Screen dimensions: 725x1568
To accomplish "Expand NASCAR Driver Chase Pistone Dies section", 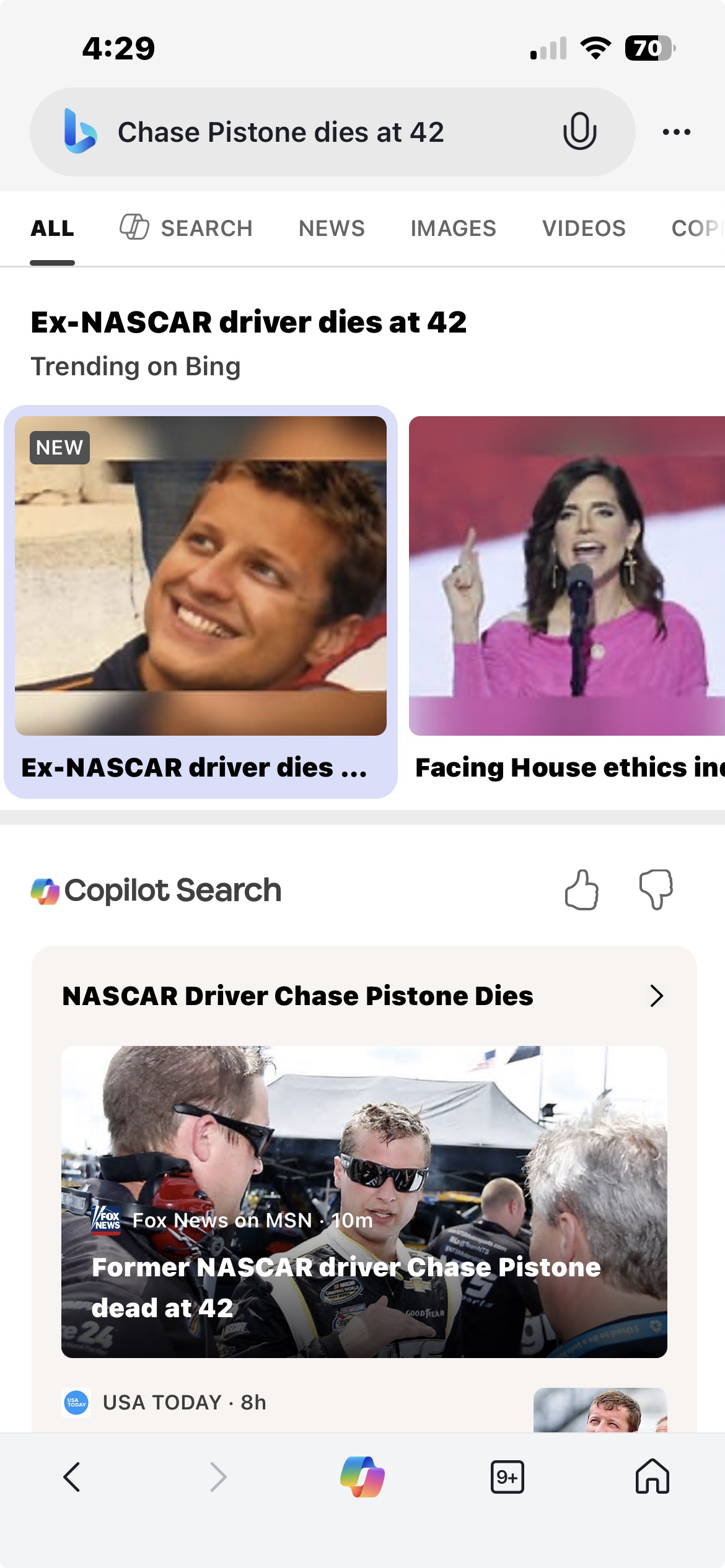I will point(656,996).
